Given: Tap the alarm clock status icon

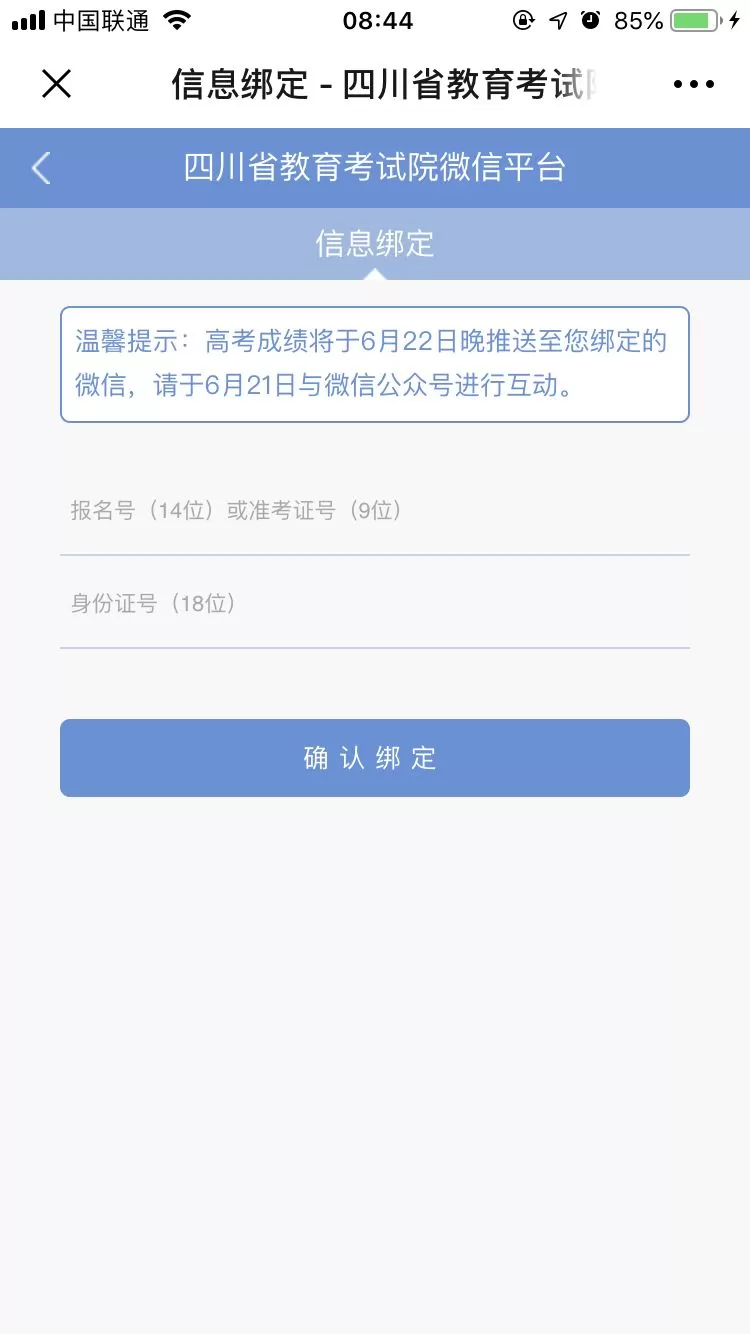Looking at the screenshot, I should pos(589,19).
